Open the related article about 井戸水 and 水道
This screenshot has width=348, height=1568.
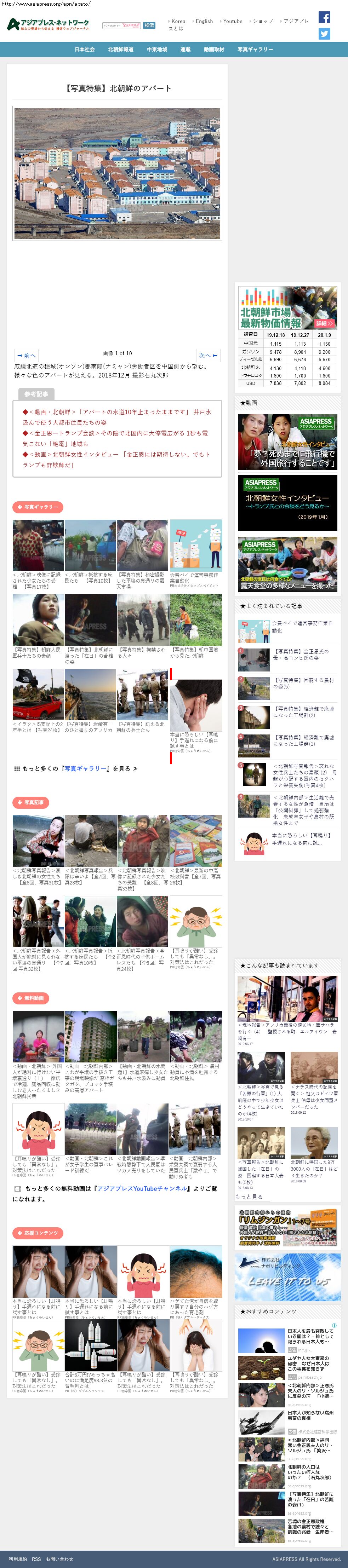point(116,417)
